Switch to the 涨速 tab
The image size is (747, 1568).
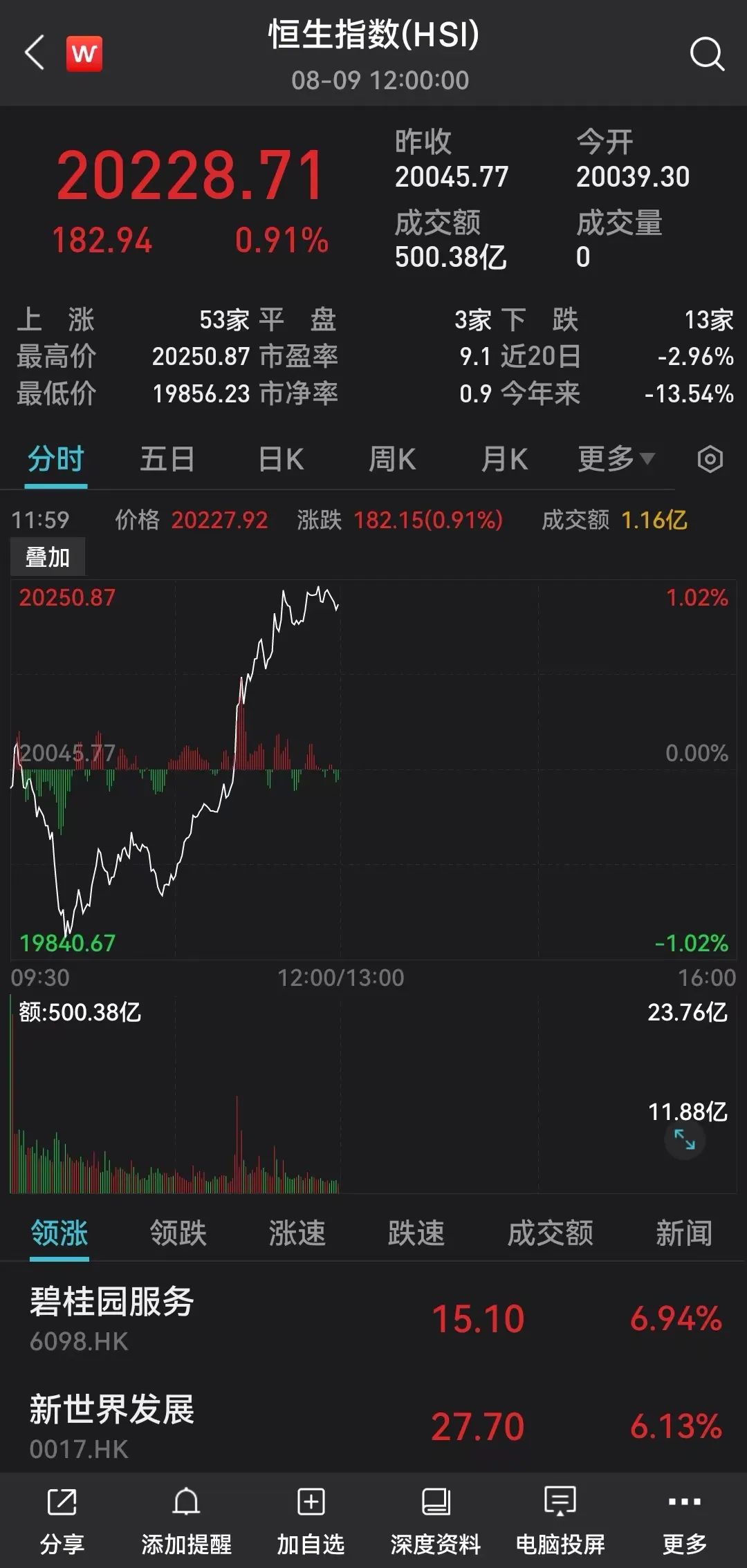click(297, 1233)
